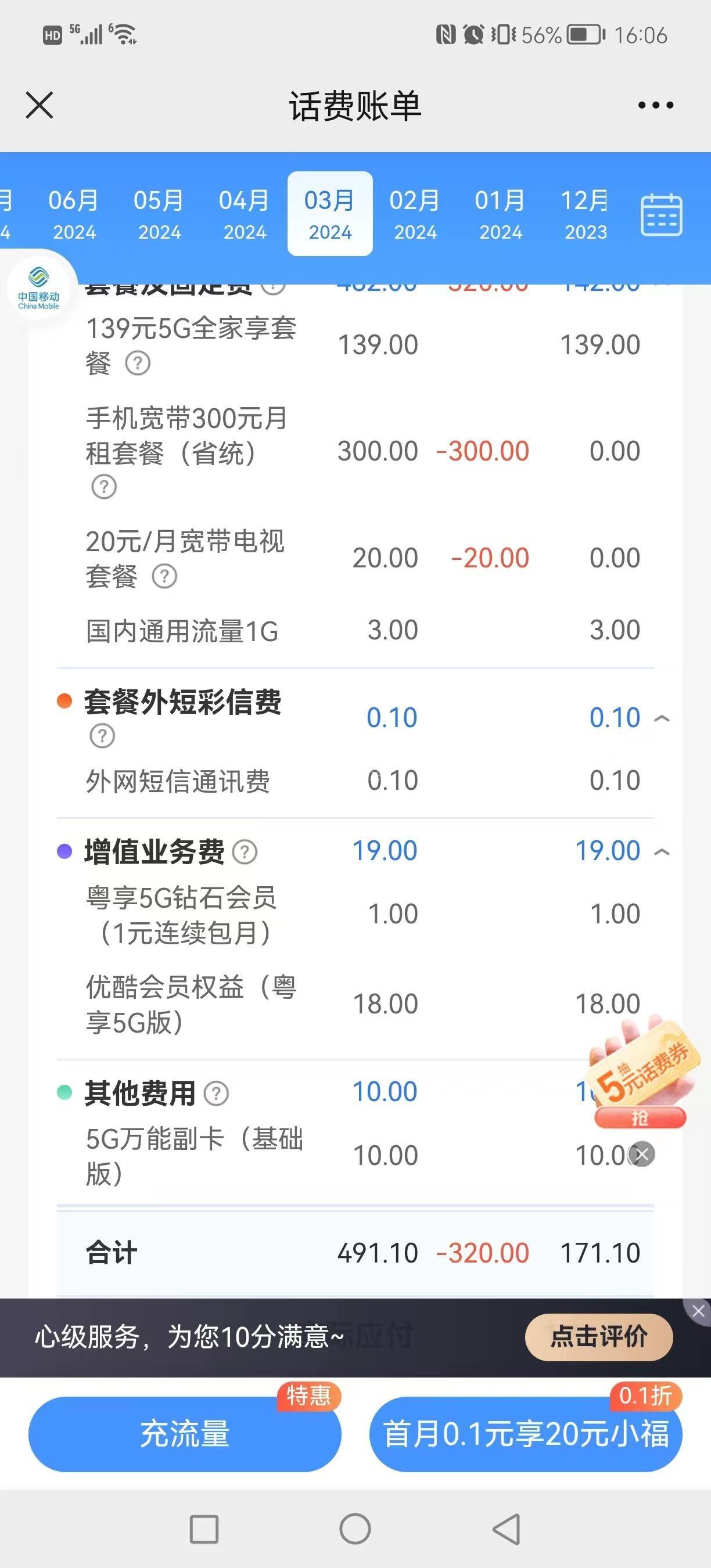View the 12月 2023 bill
The width and height of the screenshot is (711, 1568).
586,214
